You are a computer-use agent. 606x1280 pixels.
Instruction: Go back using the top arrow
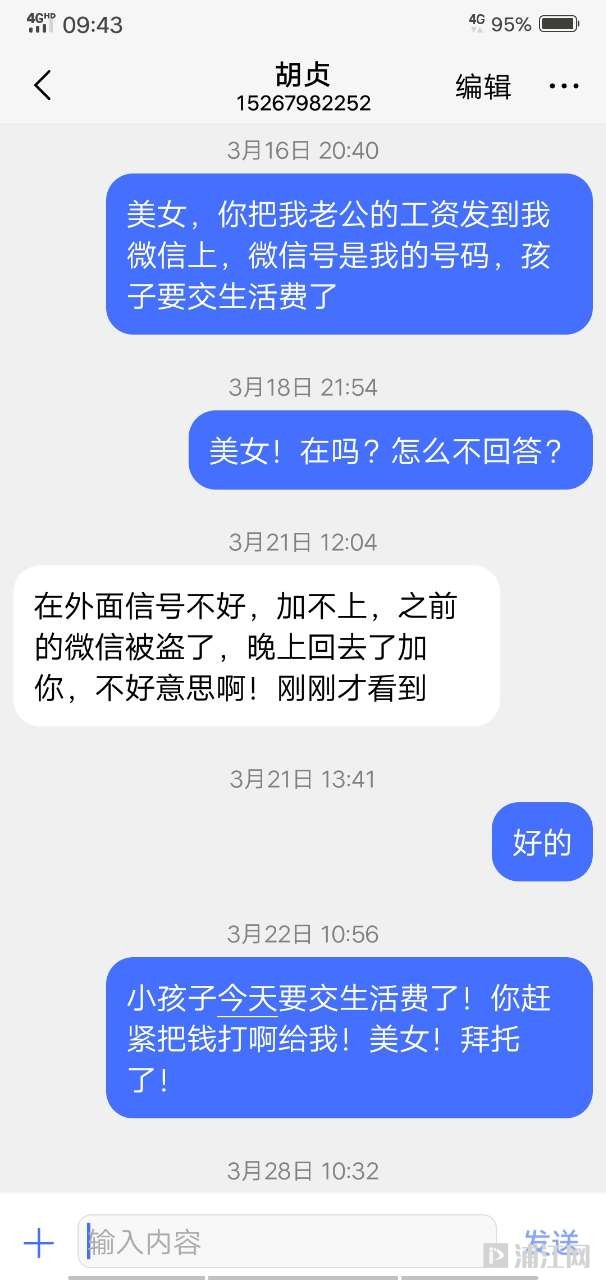(x=42, y=86)
